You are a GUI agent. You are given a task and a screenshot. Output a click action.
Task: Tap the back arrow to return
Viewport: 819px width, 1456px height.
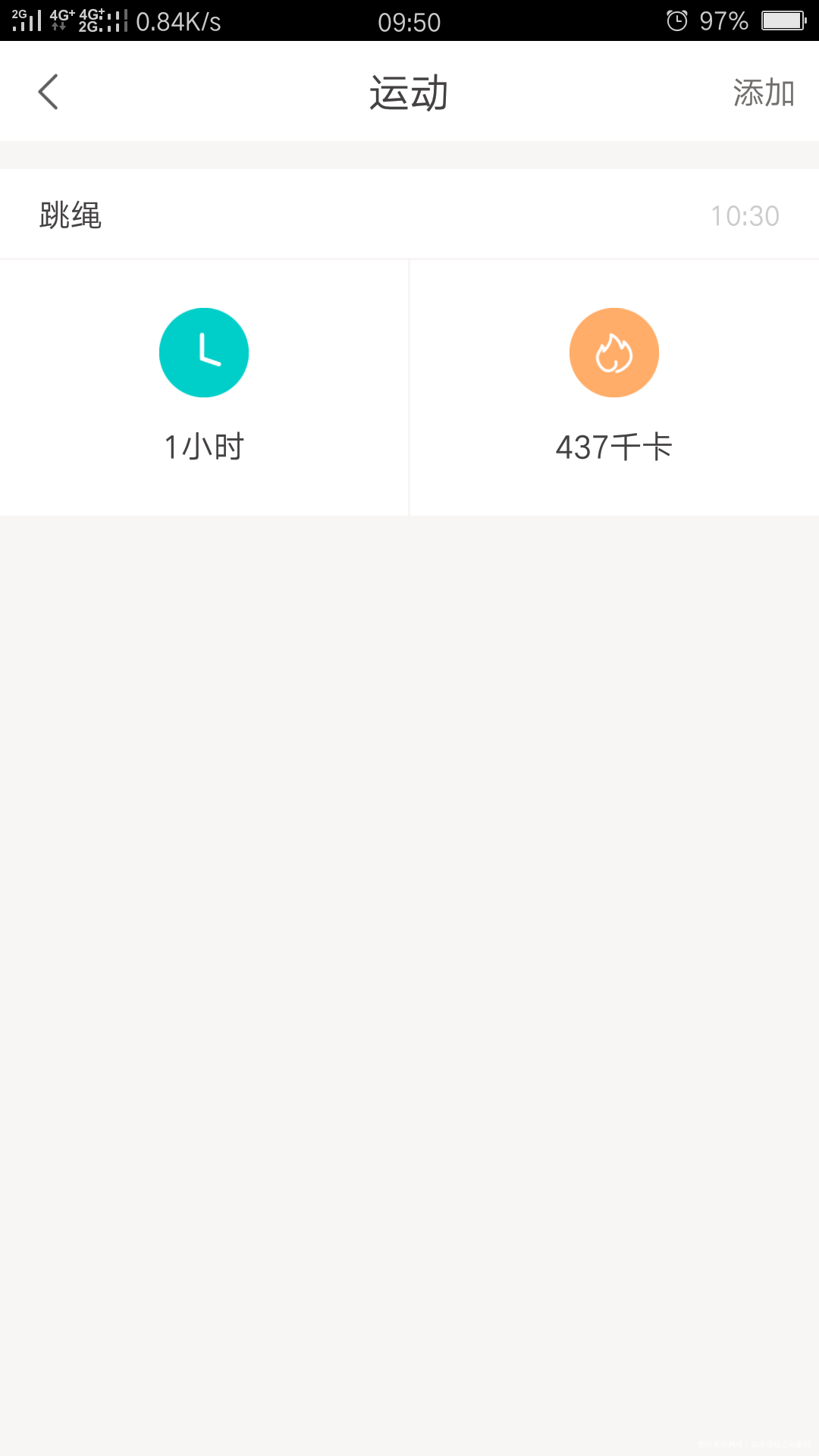[x=48, y=91]
